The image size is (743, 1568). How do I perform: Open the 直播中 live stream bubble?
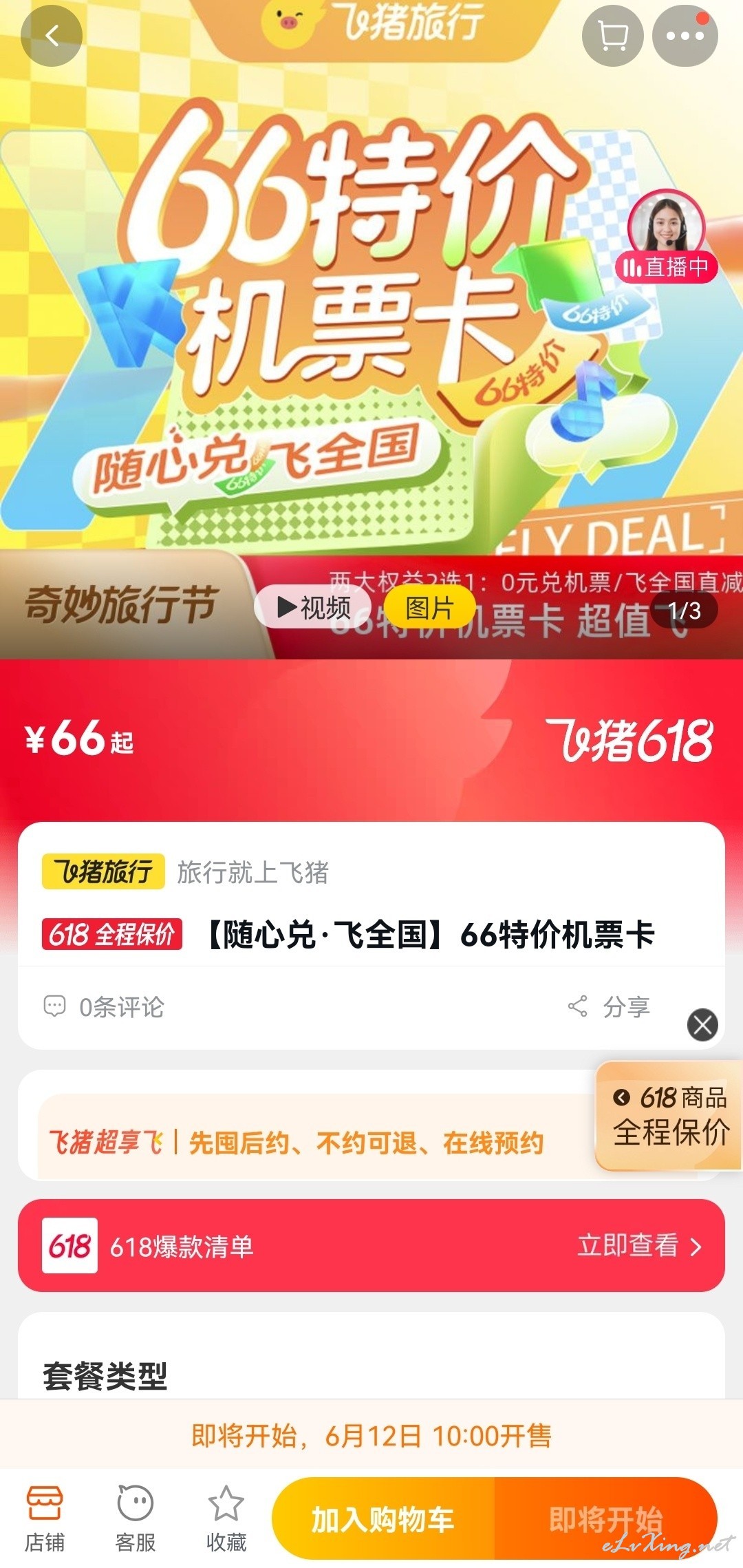666,236
